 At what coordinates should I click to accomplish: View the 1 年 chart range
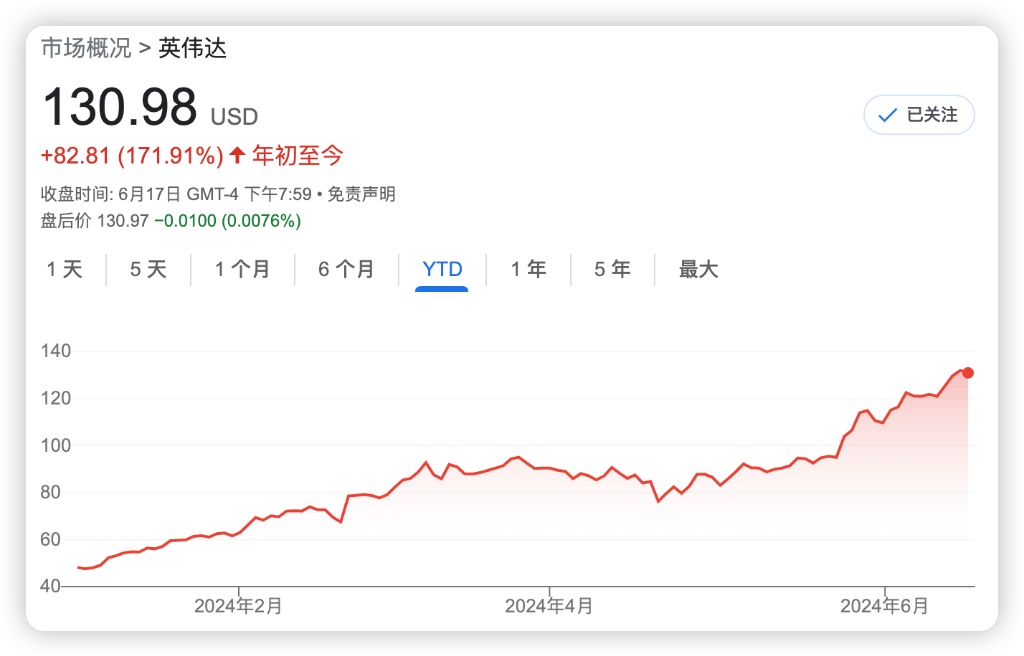(528, 269)
